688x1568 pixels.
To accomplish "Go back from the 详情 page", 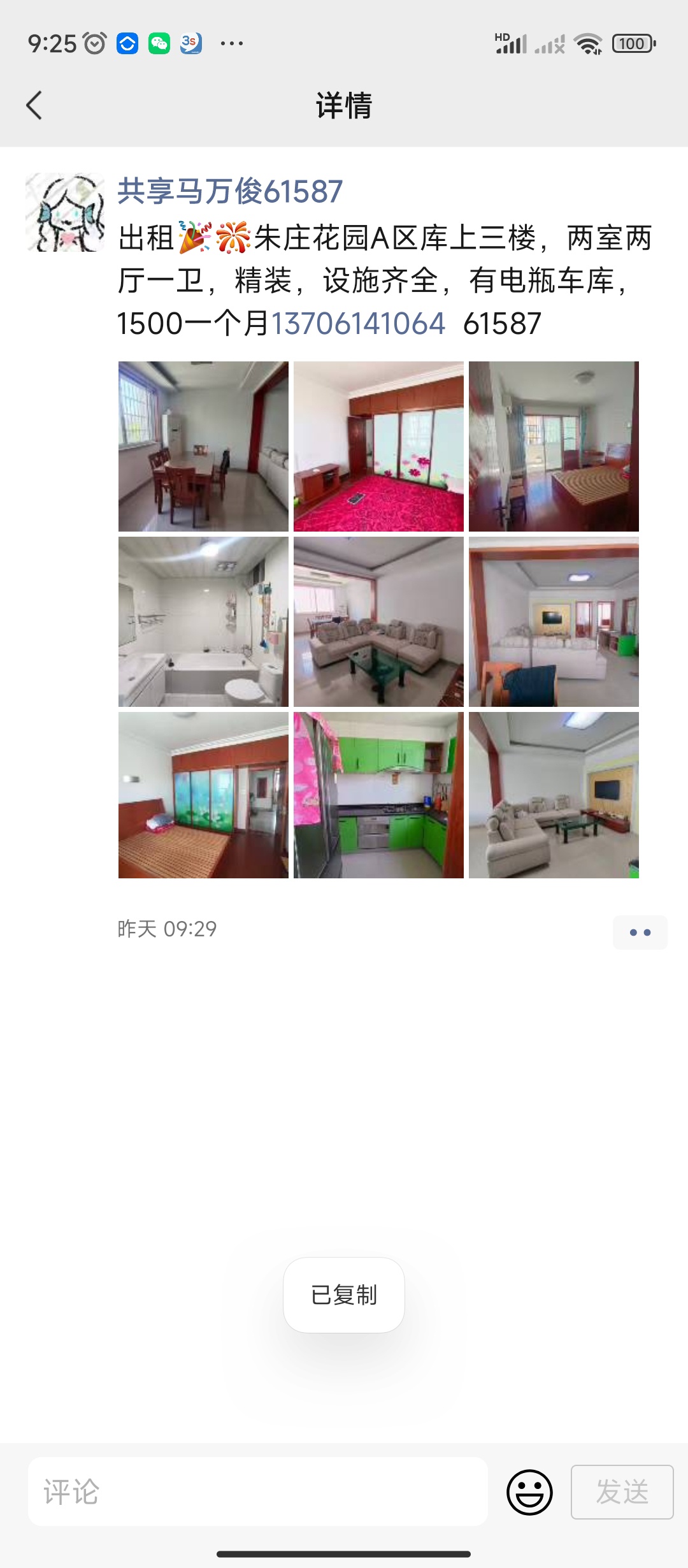I will click(x=34, y=105).
